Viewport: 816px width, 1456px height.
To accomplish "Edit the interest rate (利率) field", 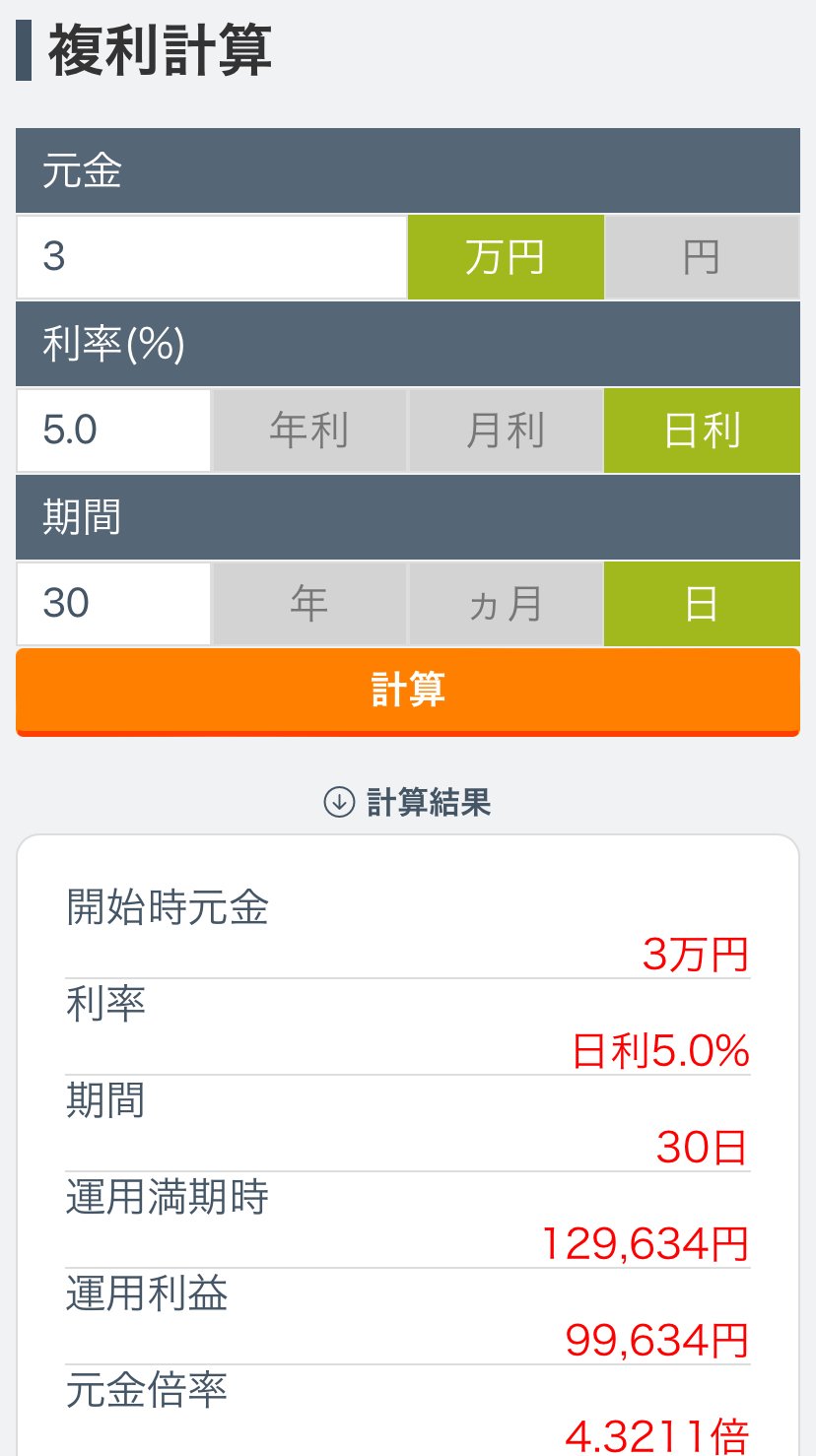I will [113, 430].
